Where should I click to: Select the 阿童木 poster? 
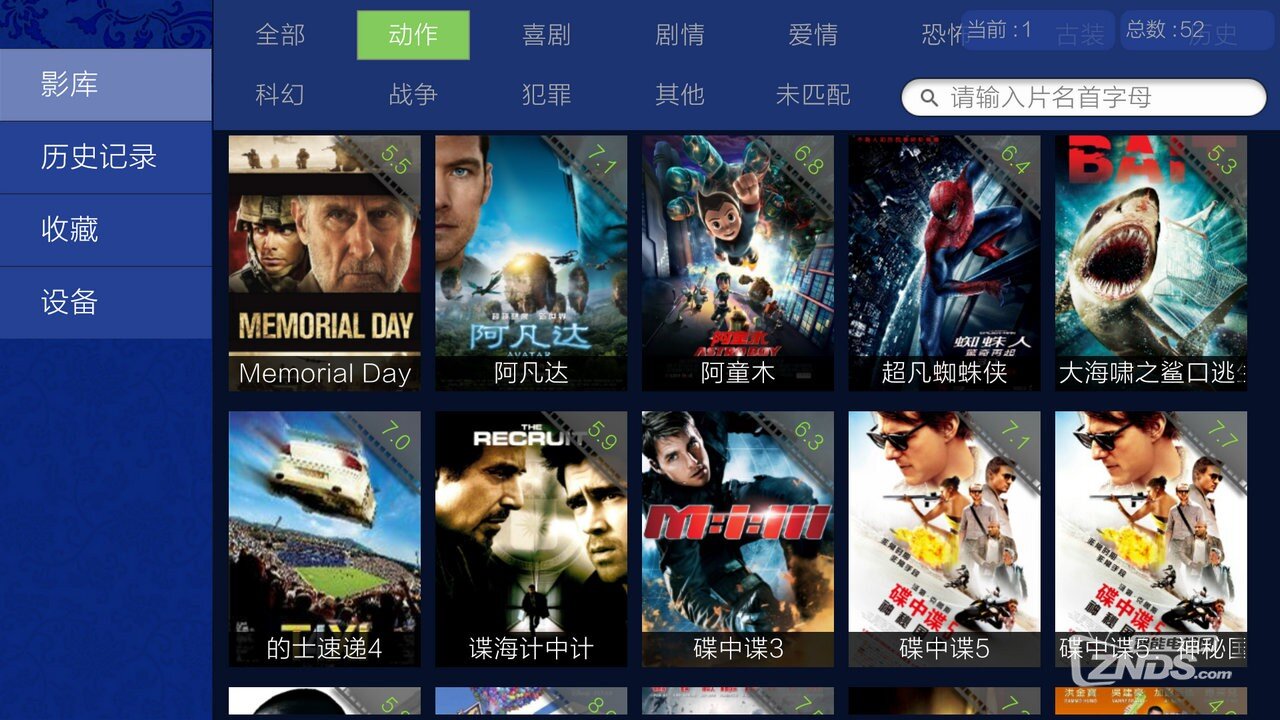(x=737, y=262)
